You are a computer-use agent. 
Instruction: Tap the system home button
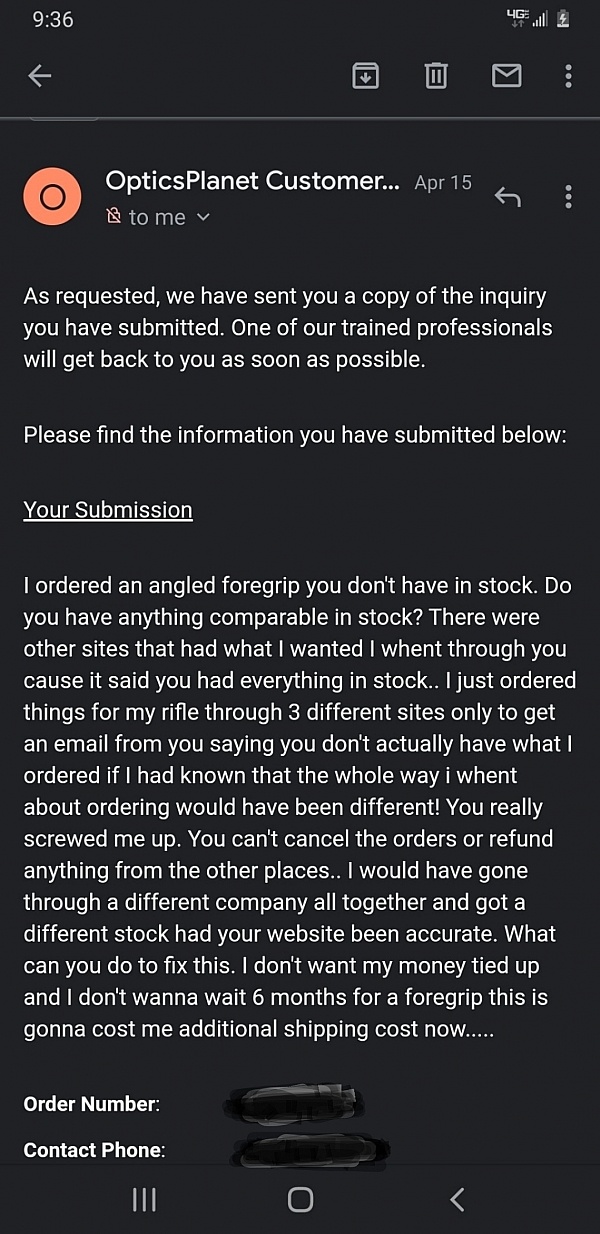click(x=300, y=1199)
